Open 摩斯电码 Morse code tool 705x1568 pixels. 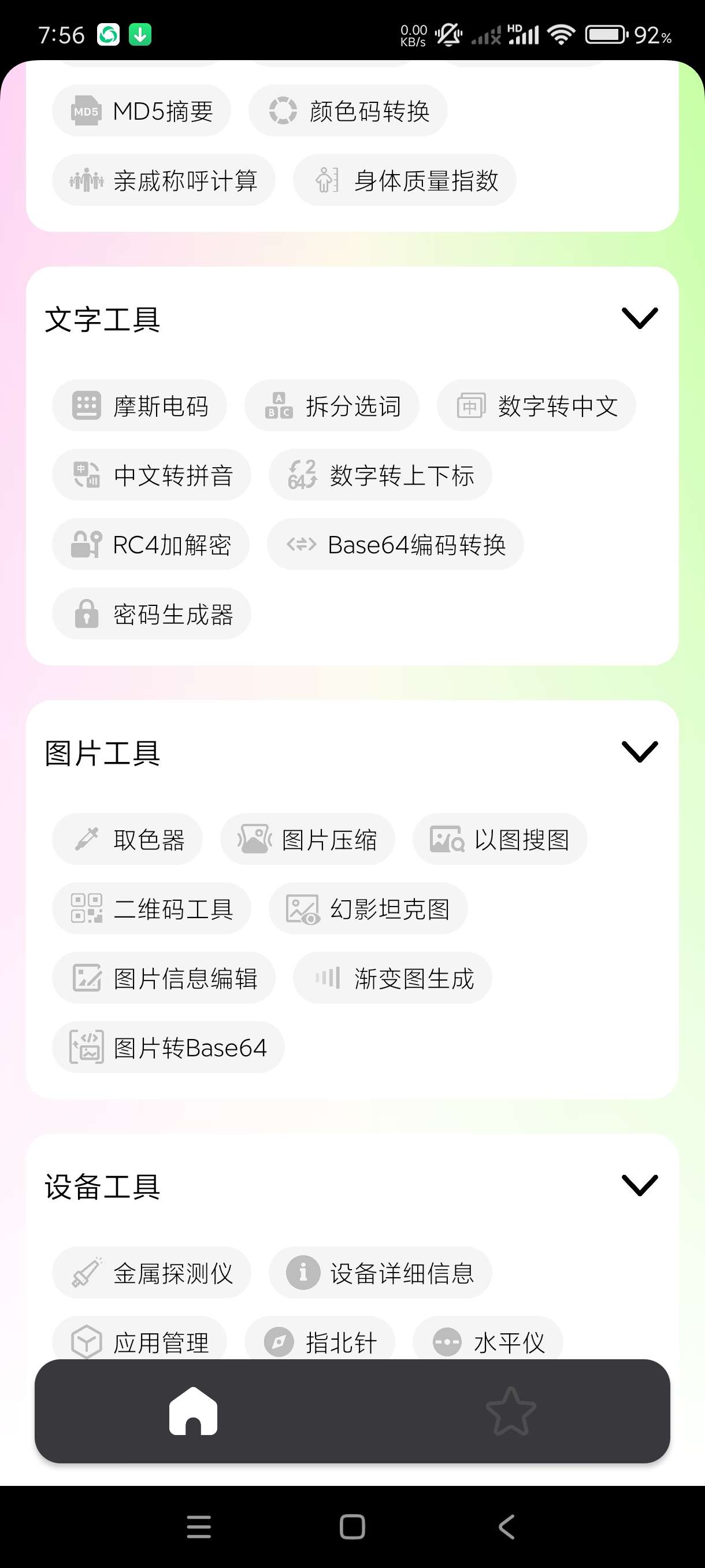point(139,406)
